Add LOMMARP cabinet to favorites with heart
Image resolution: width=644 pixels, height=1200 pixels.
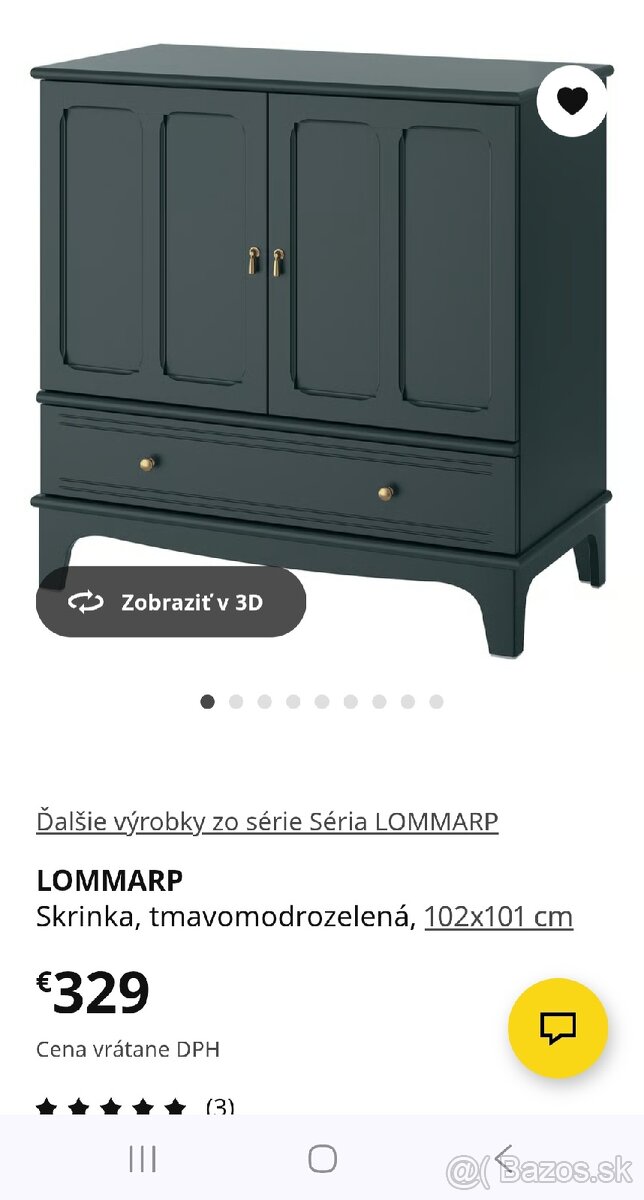571,99
